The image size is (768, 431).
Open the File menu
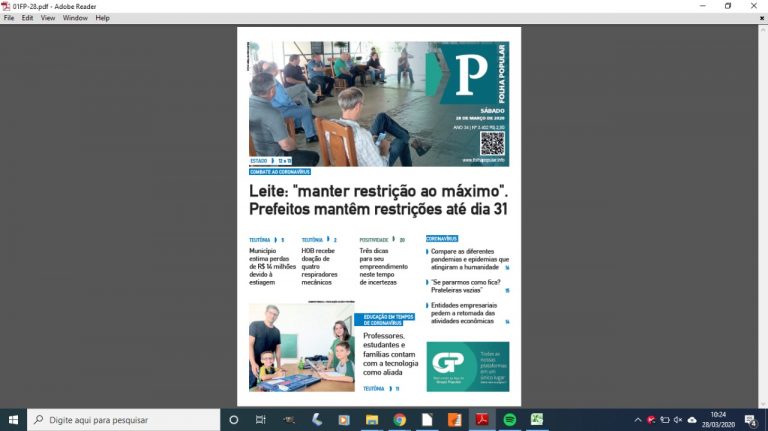coord(9,18)
